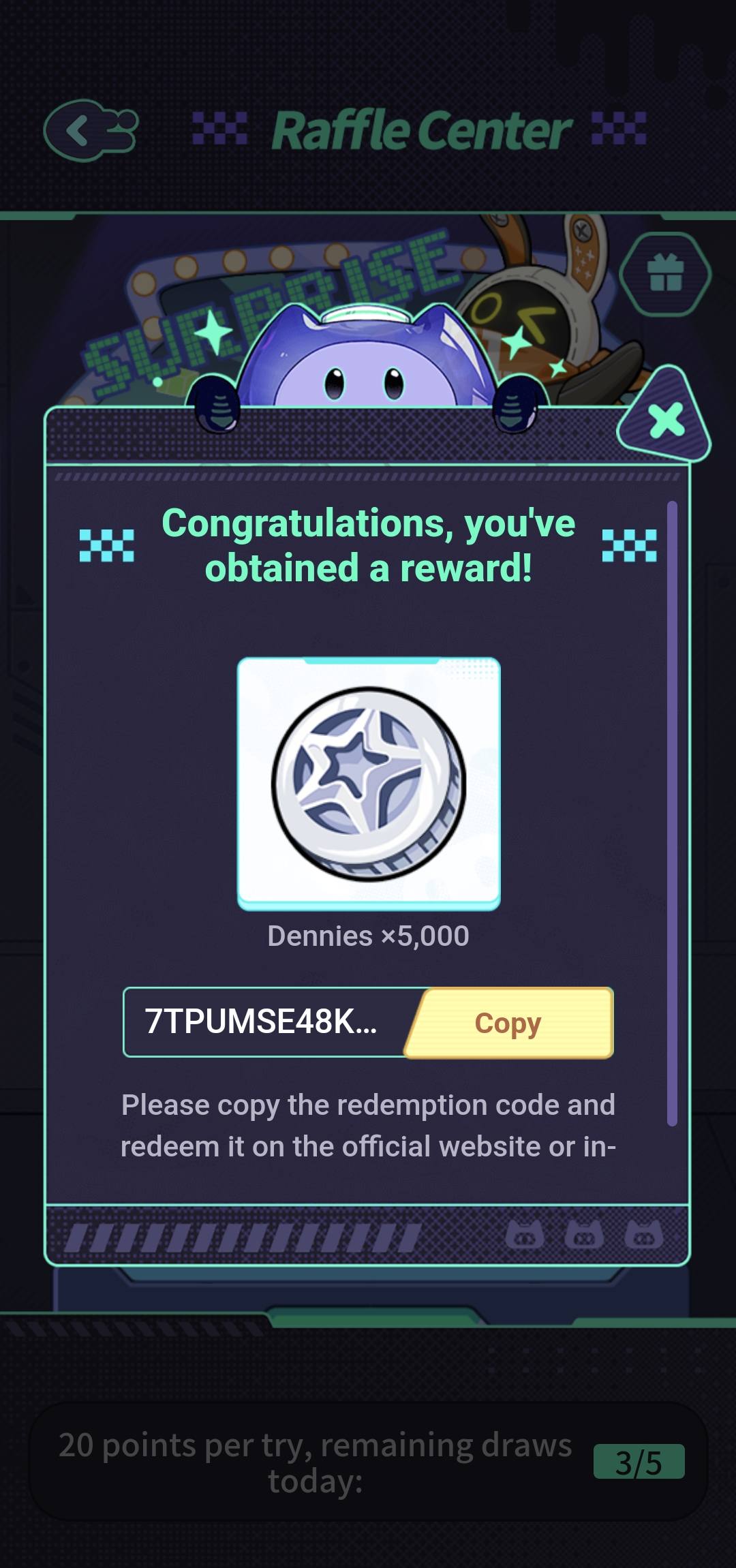Open the gift box icon

pyautogui.click(x=665, y=273)
